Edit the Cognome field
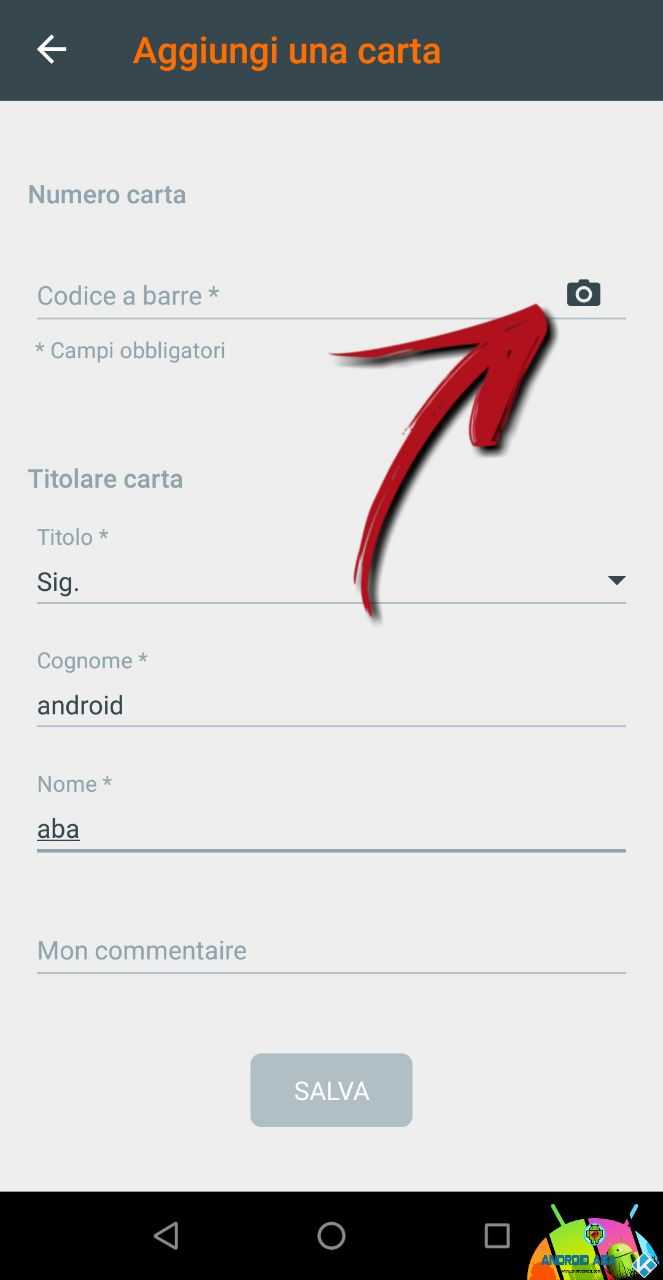The width and height of the screenshot is (663, 1280). (331, 705)
